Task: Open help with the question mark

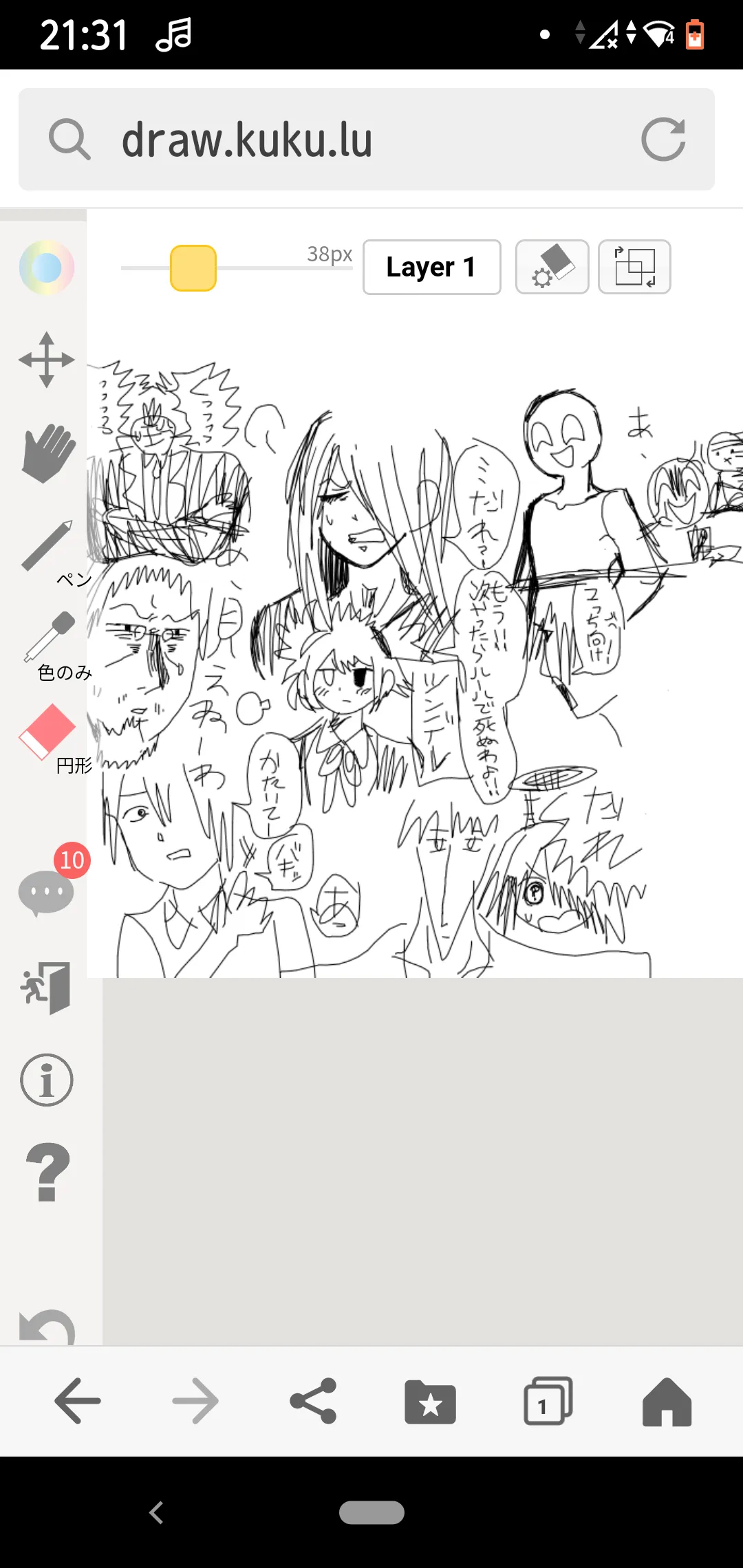Action: coord(47,1173)
